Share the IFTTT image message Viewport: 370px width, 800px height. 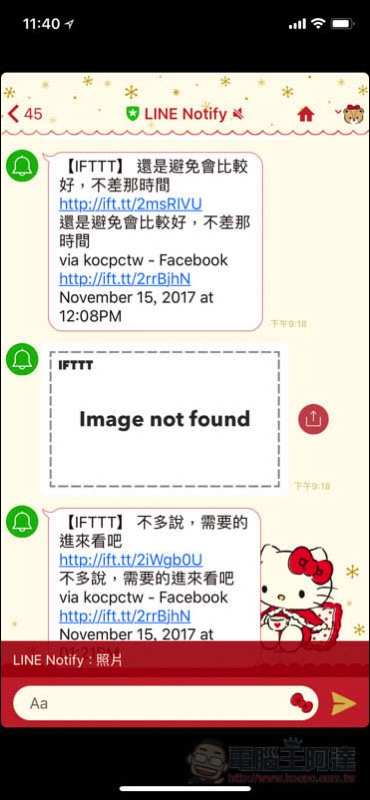(x=313, y=419)
